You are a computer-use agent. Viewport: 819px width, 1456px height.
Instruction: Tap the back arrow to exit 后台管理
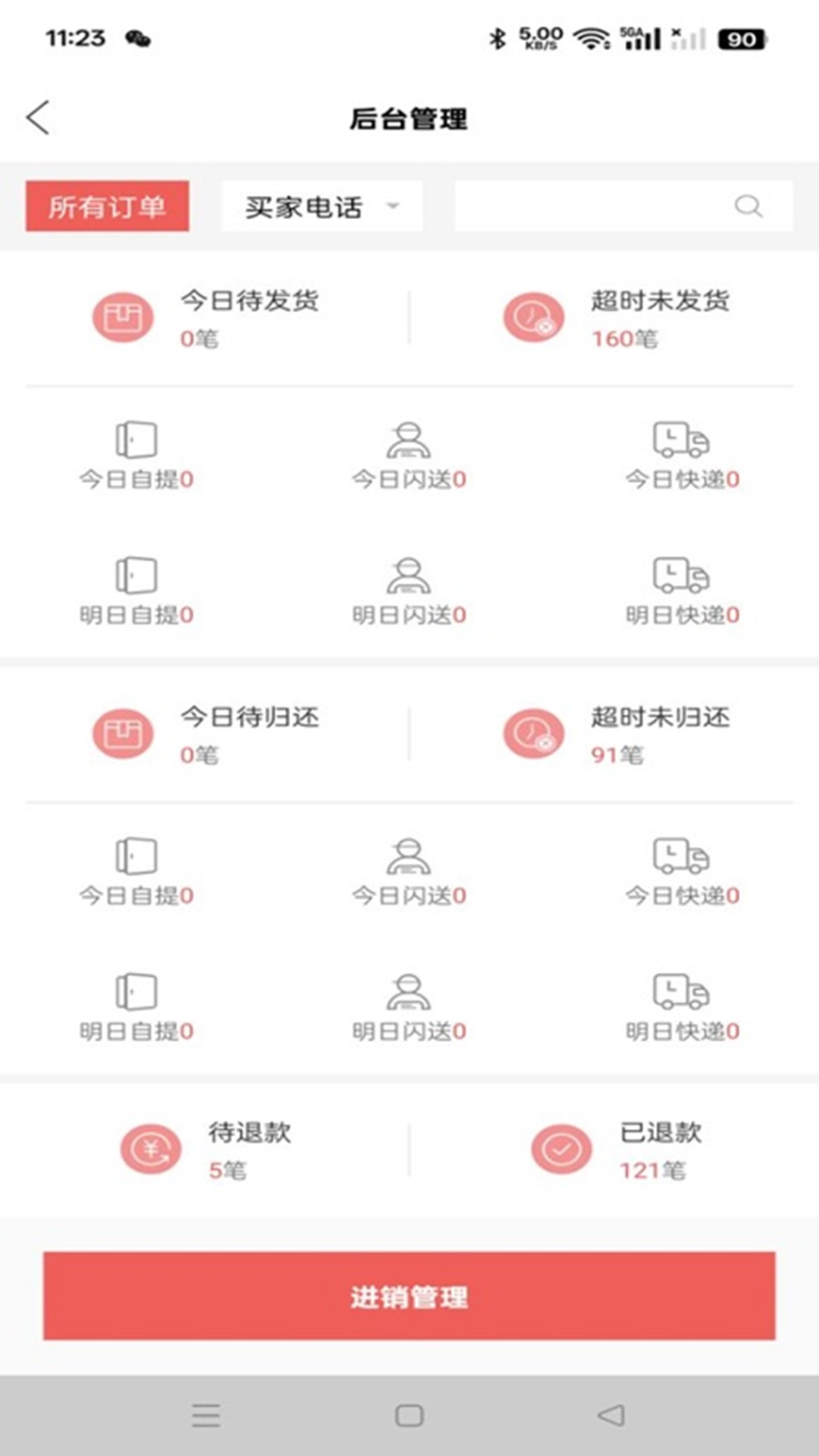(35, 118)
